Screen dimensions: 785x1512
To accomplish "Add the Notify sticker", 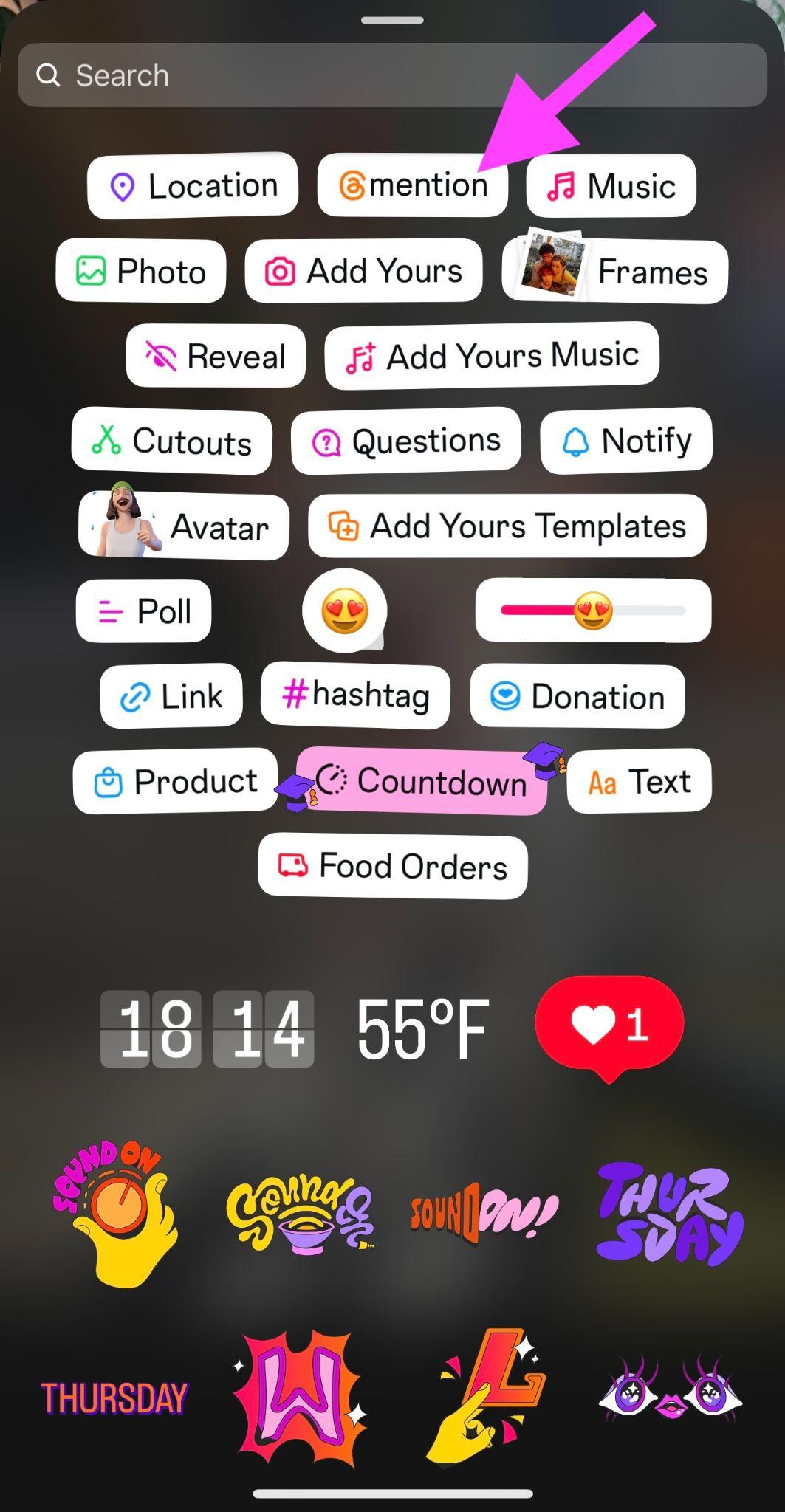I will [625, 440].
